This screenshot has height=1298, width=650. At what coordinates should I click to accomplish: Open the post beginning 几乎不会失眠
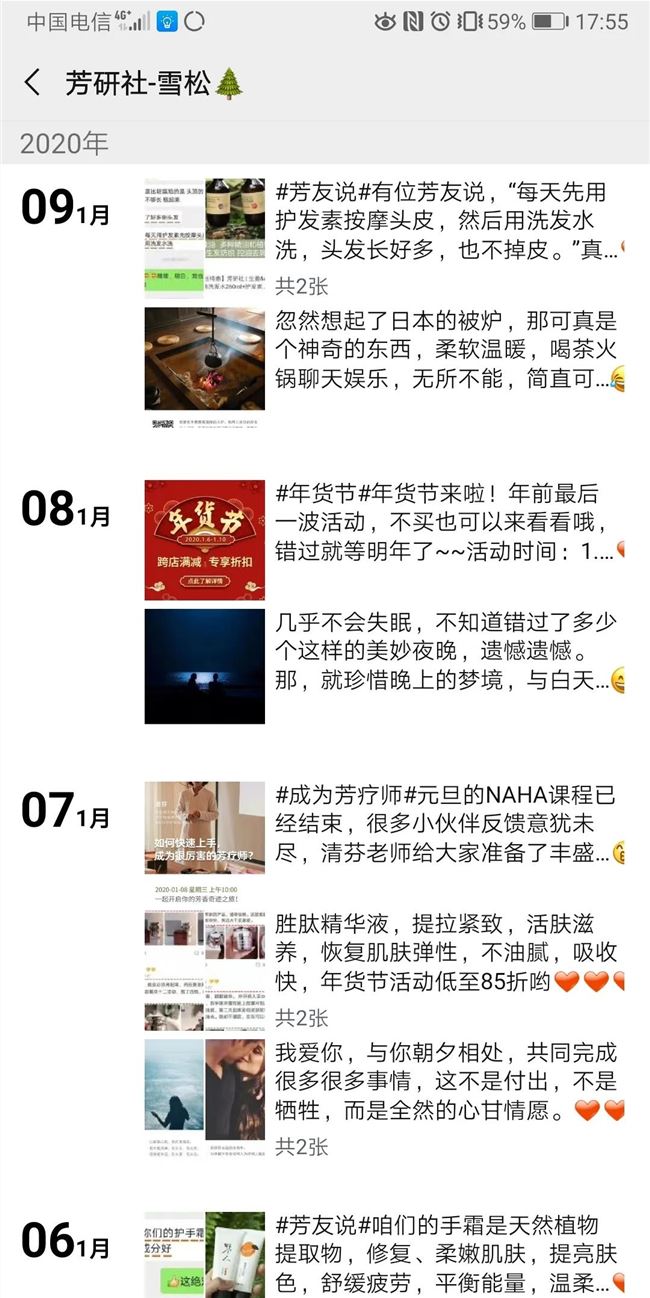(x=448, y=651)
